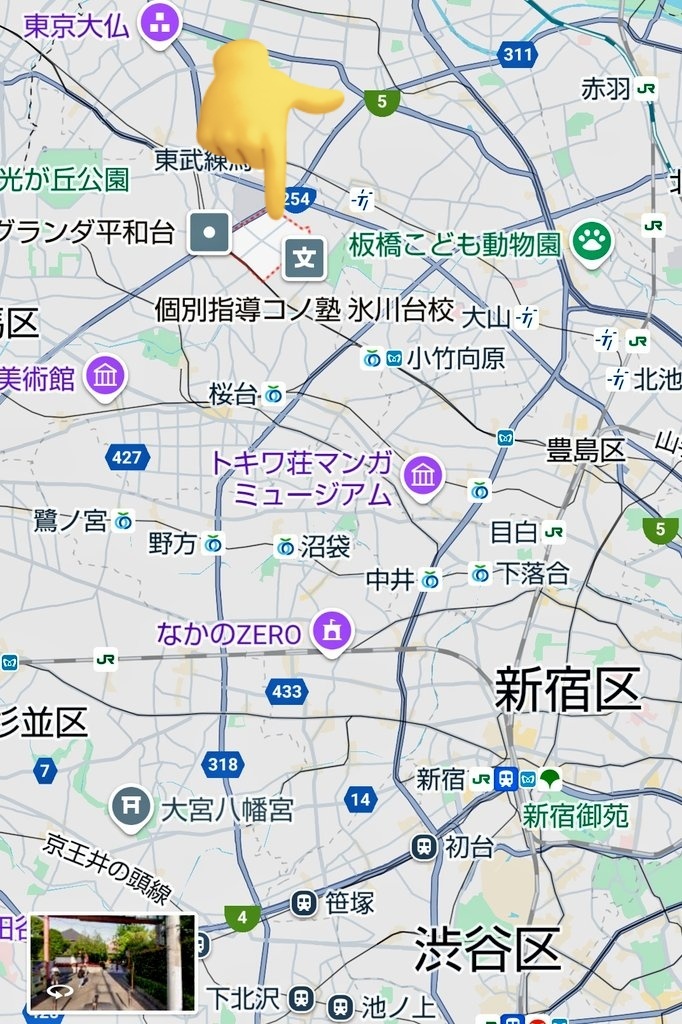
Task: Select the グランダ平和台 location pin
Action: (x=211, y=233)
